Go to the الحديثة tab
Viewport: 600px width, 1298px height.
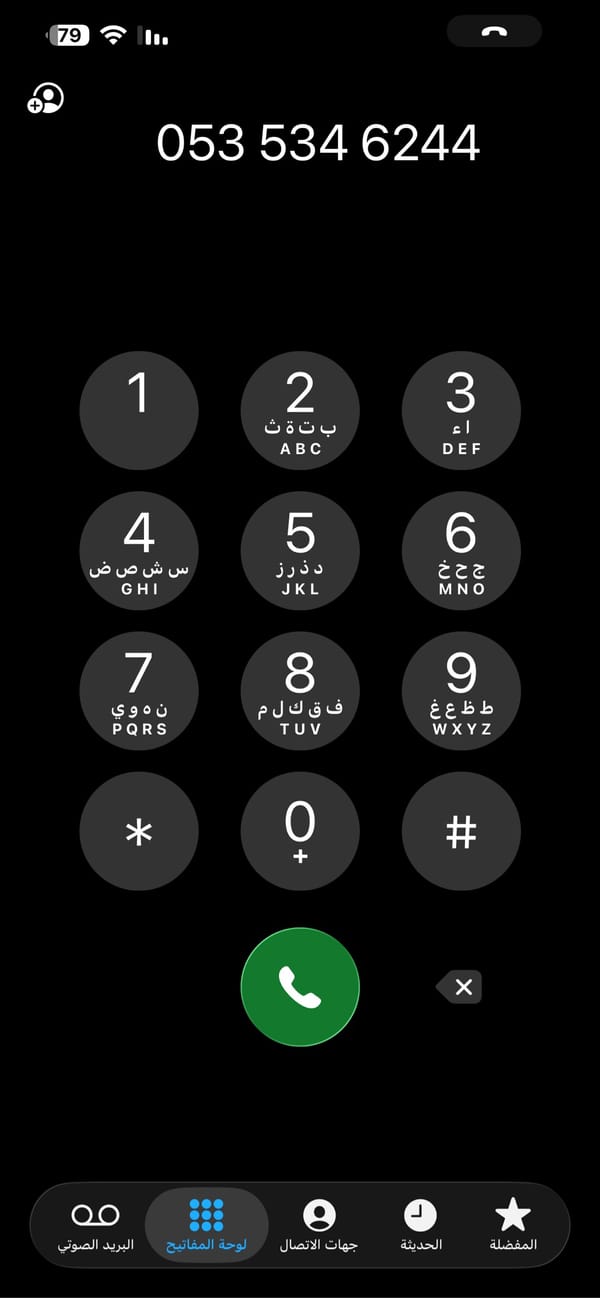click(x=420, y=1226)
